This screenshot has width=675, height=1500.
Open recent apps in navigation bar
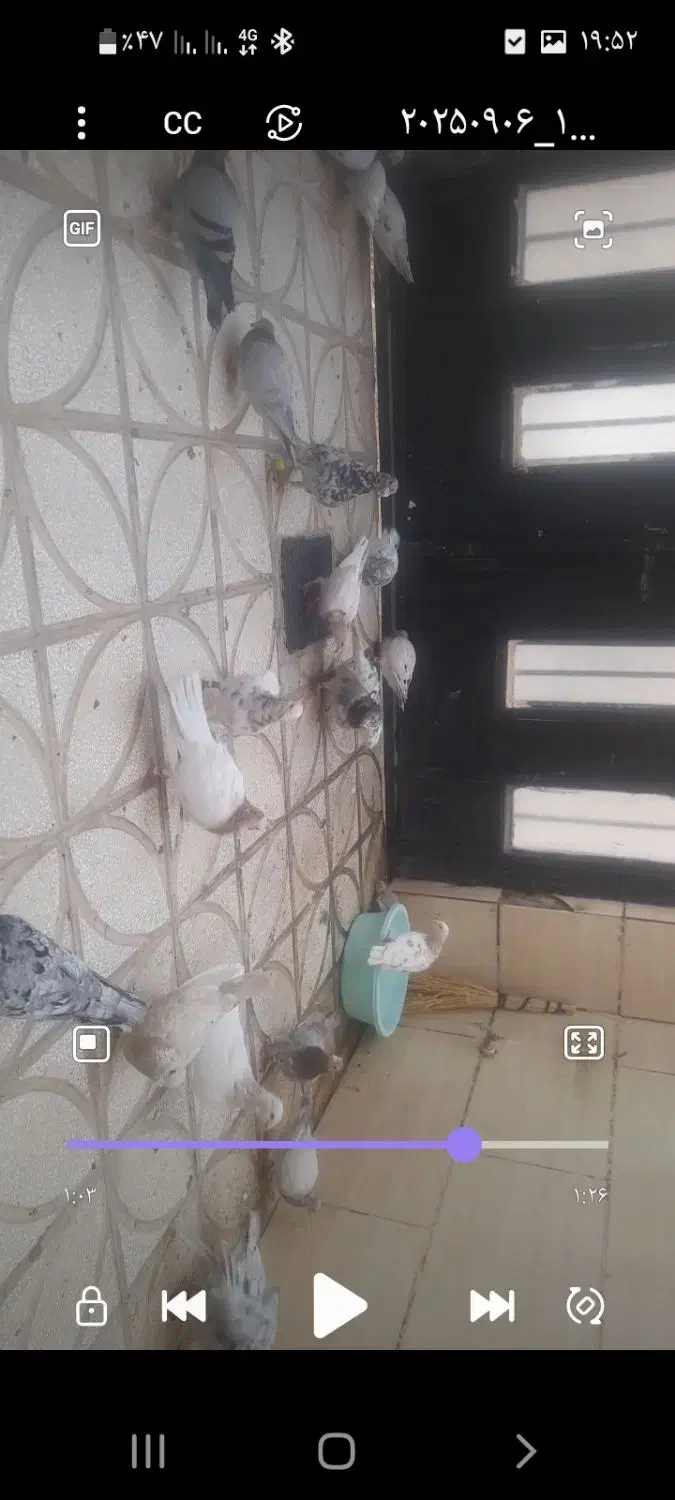(x=148, y=1451)
